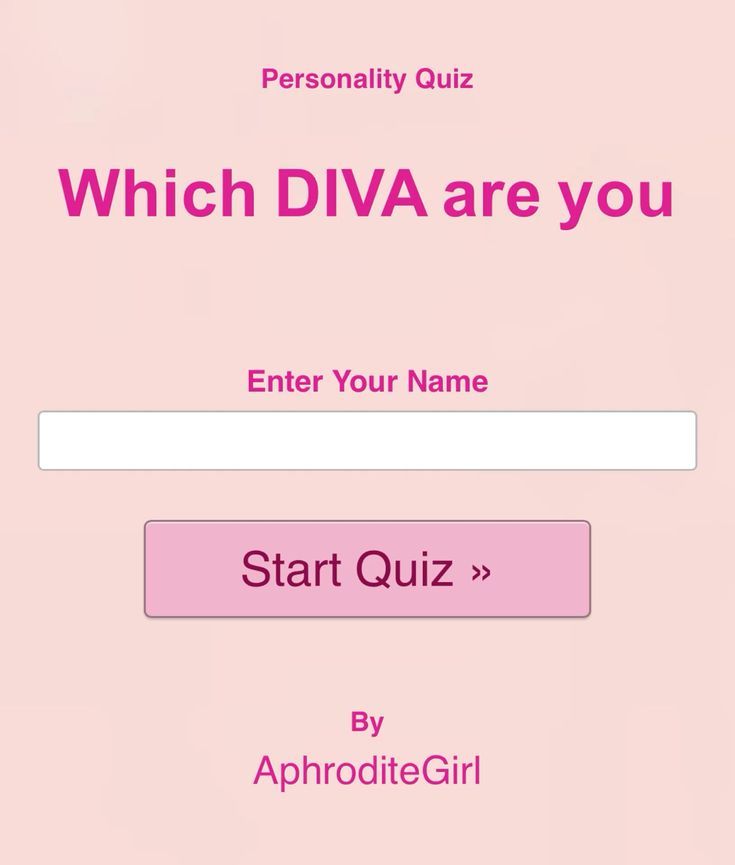Select the "Enter Your Name" label
The width and height of the screenshot is (735, 865).
[367, 381]
